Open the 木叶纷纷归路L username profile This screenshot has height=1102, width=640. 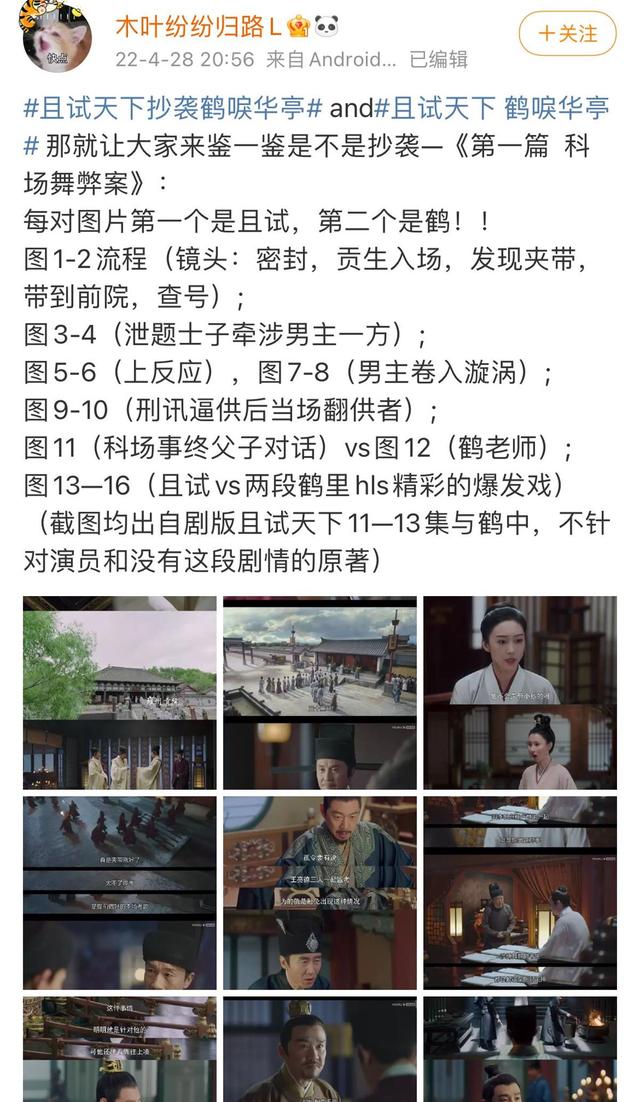tap(197, 27)
